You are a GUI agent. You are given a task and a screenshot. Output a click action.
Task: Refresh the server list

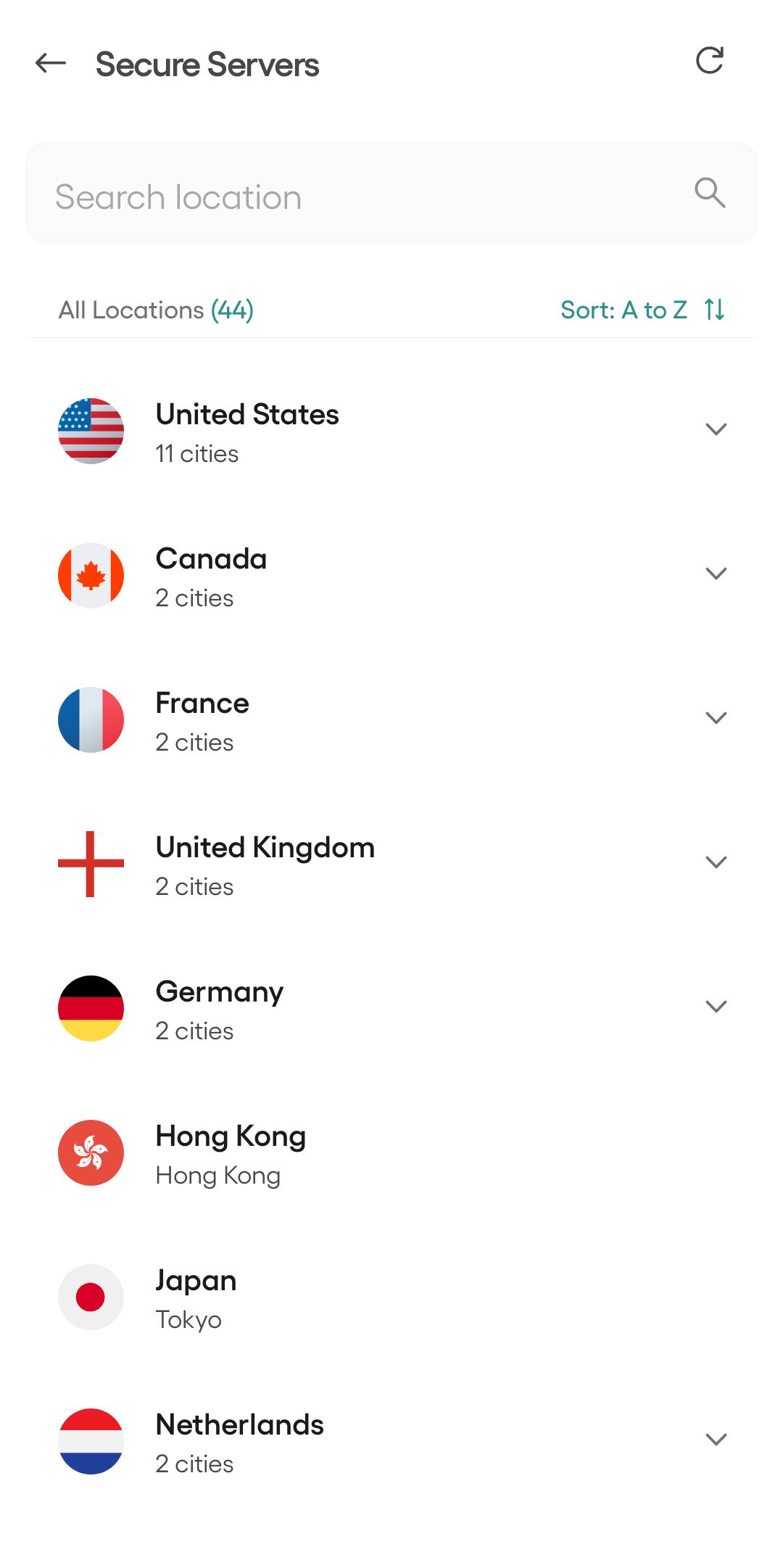pos(710,62)
